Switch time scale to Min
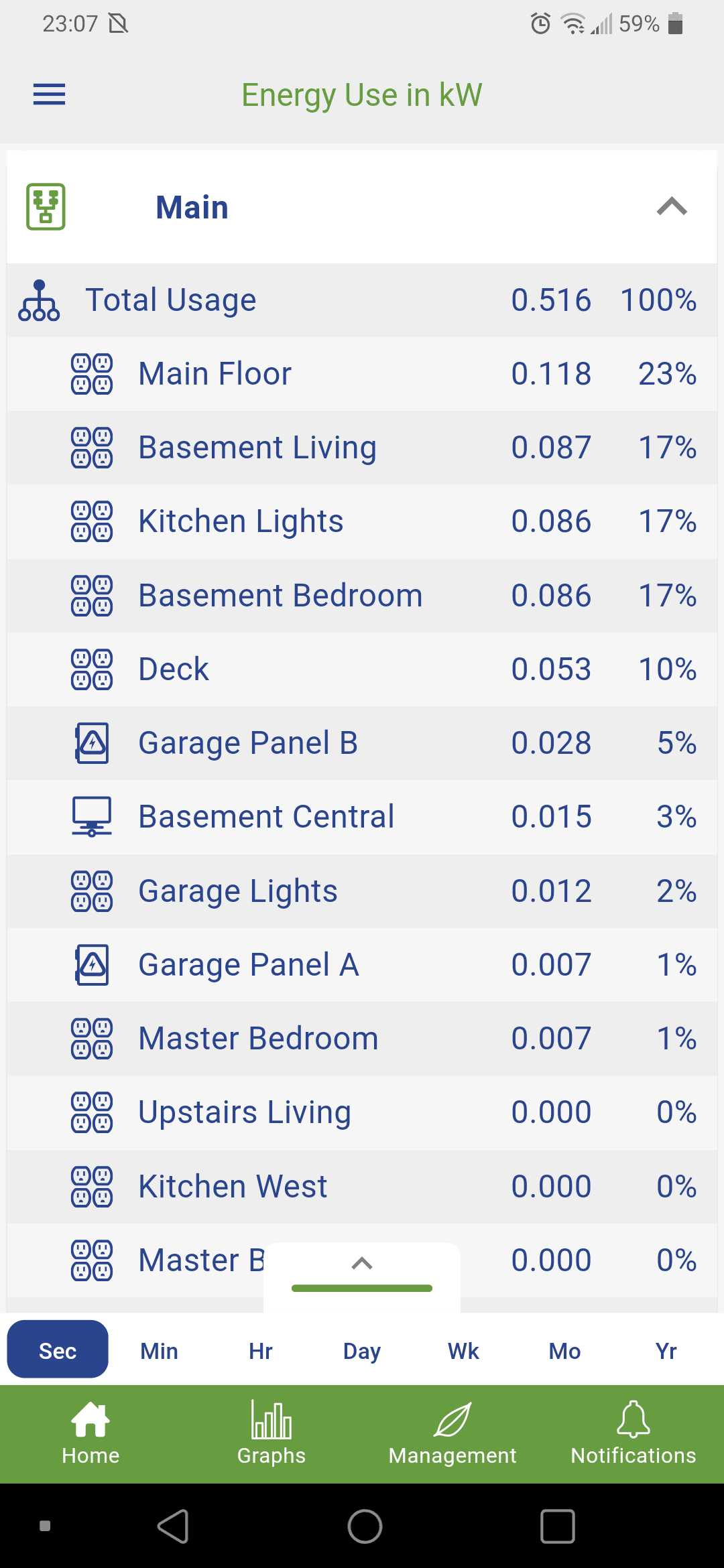Screen dimensions: 724x1568 159,1351
